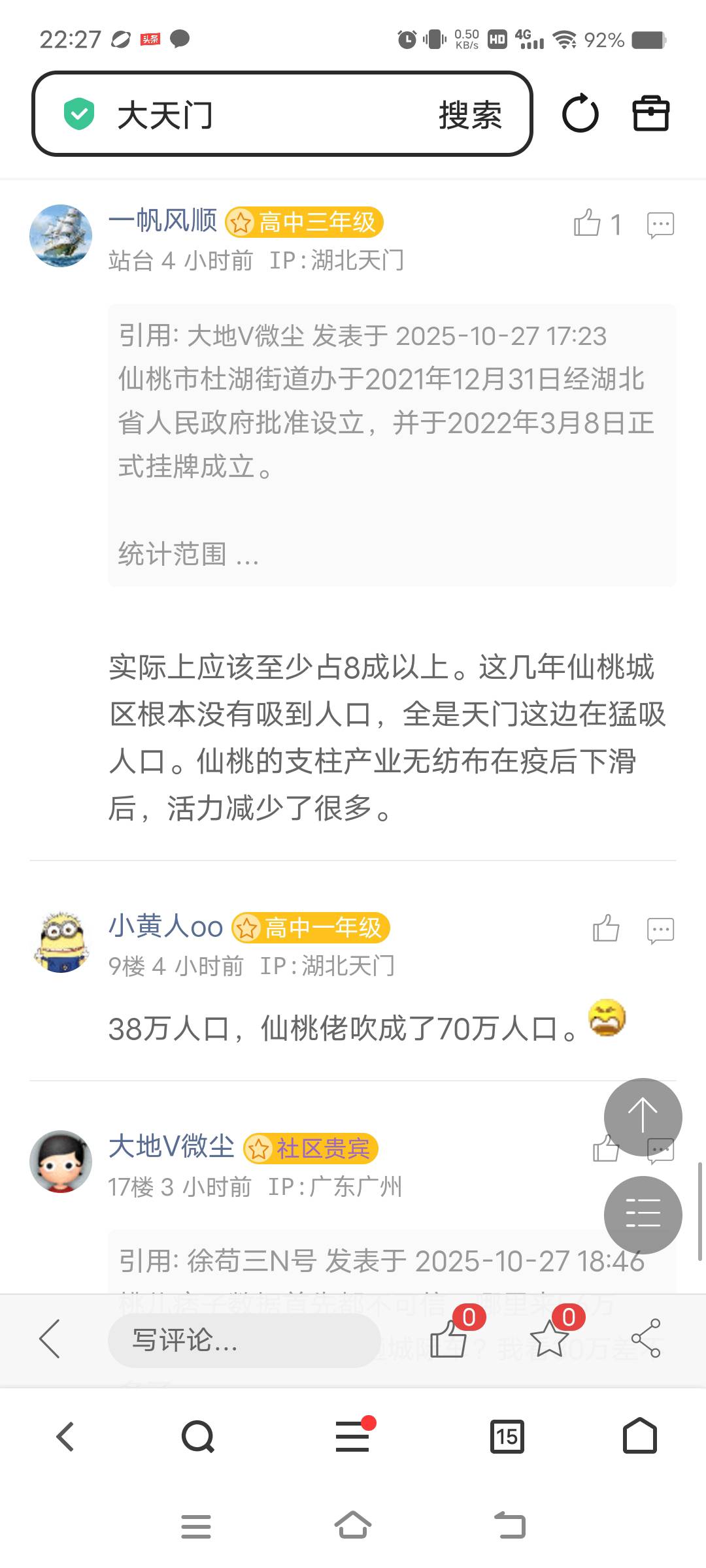Open 一帆风顺's profile
706x1568 pixels.
[61, 236]
